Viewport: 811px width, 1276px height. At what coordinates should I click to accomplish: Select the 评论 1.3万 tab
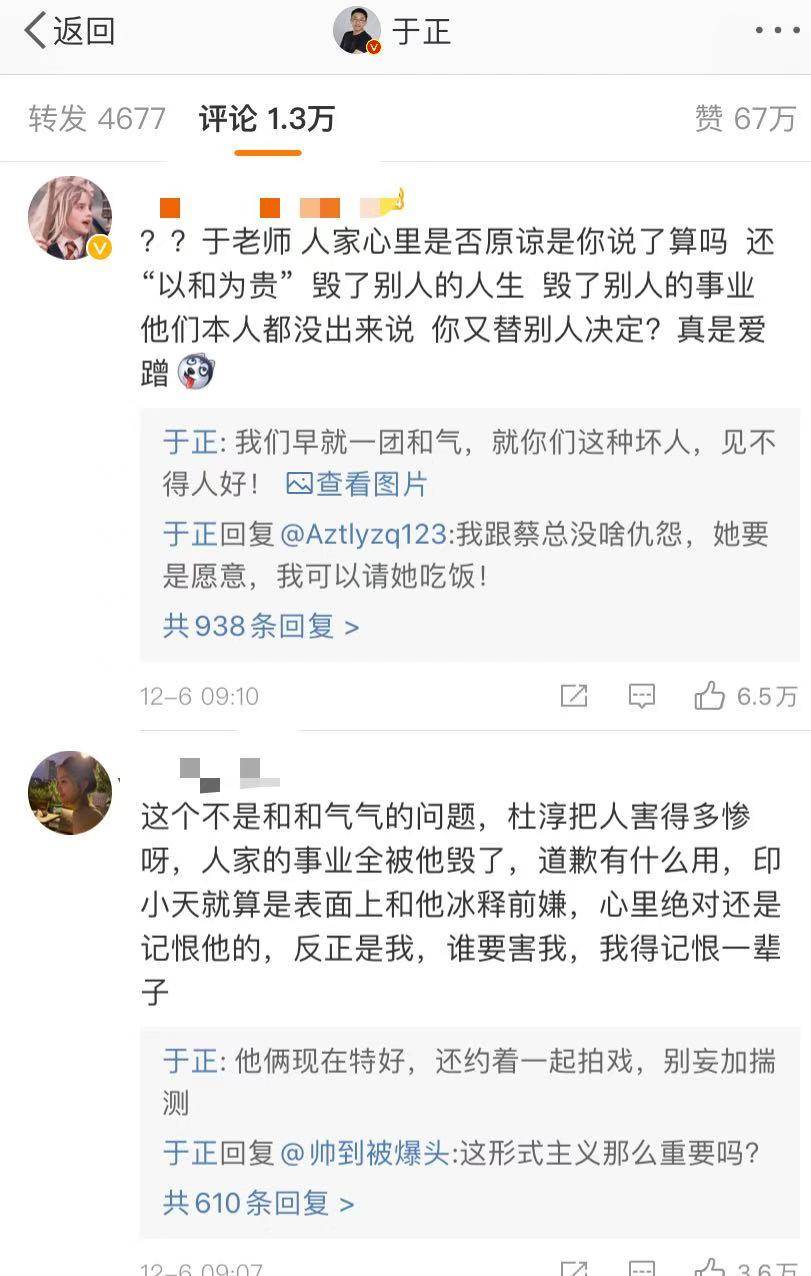267,119
